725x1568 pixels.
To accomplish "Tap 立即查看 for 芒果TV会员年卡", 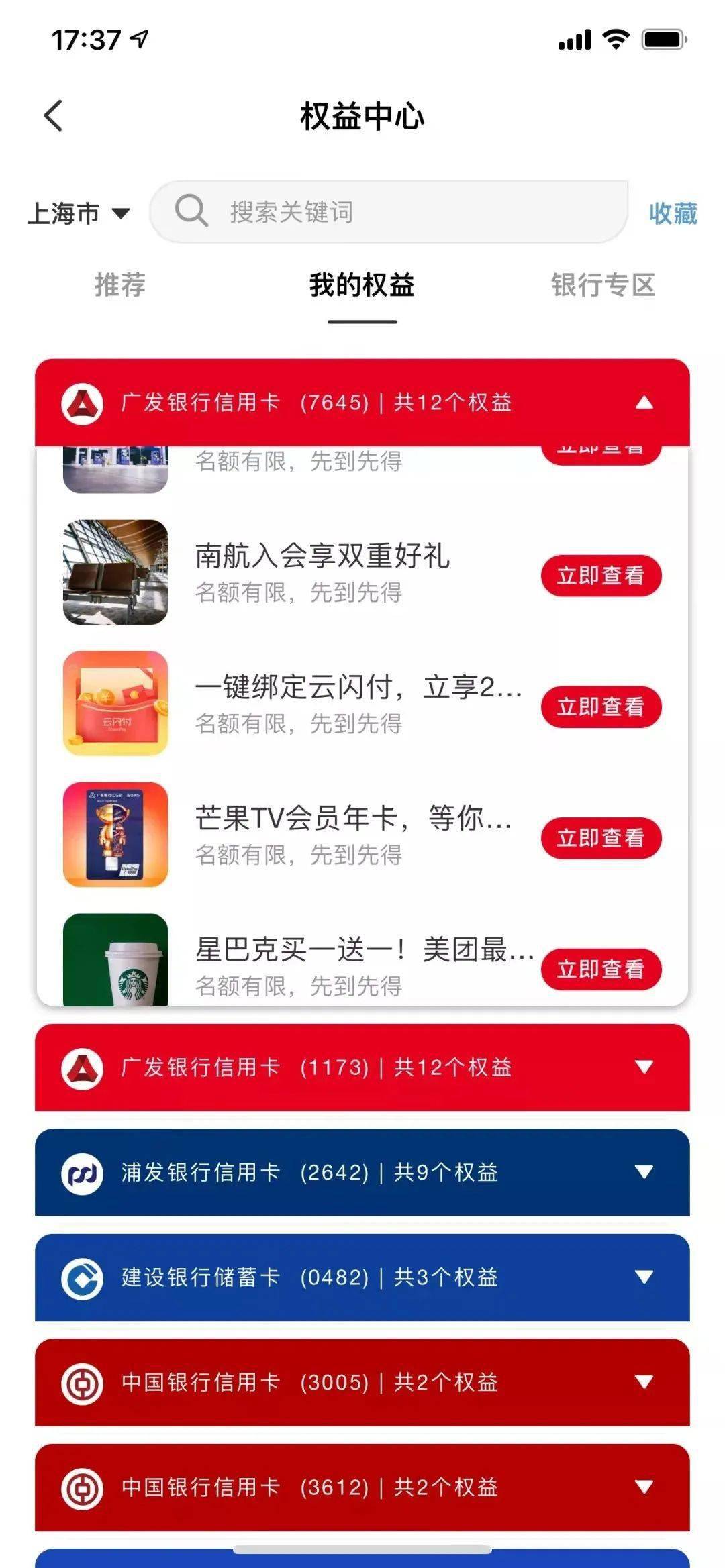I will pyautogui.click(x=601, y=837).
